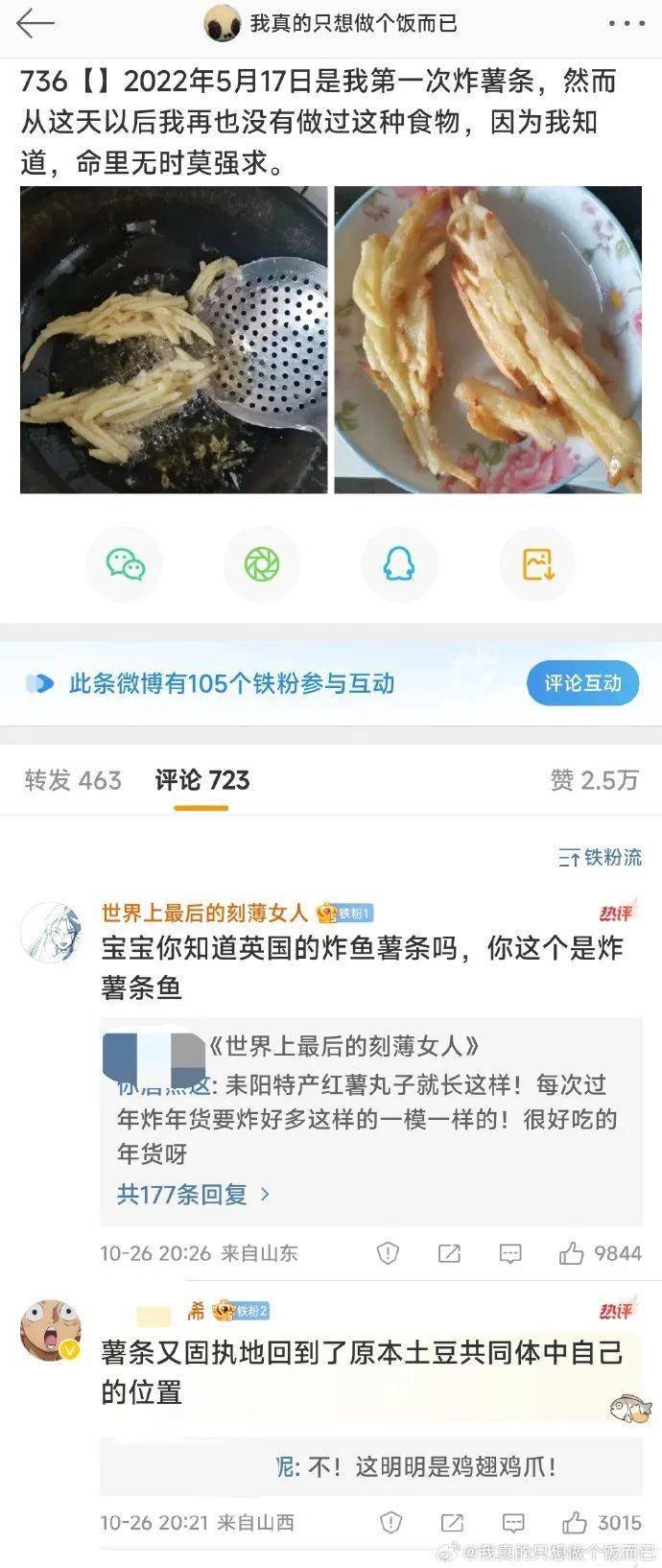Screen dimensions: 662x1568
Task: Go back using the top-left arrow
Action: (35, 23)
